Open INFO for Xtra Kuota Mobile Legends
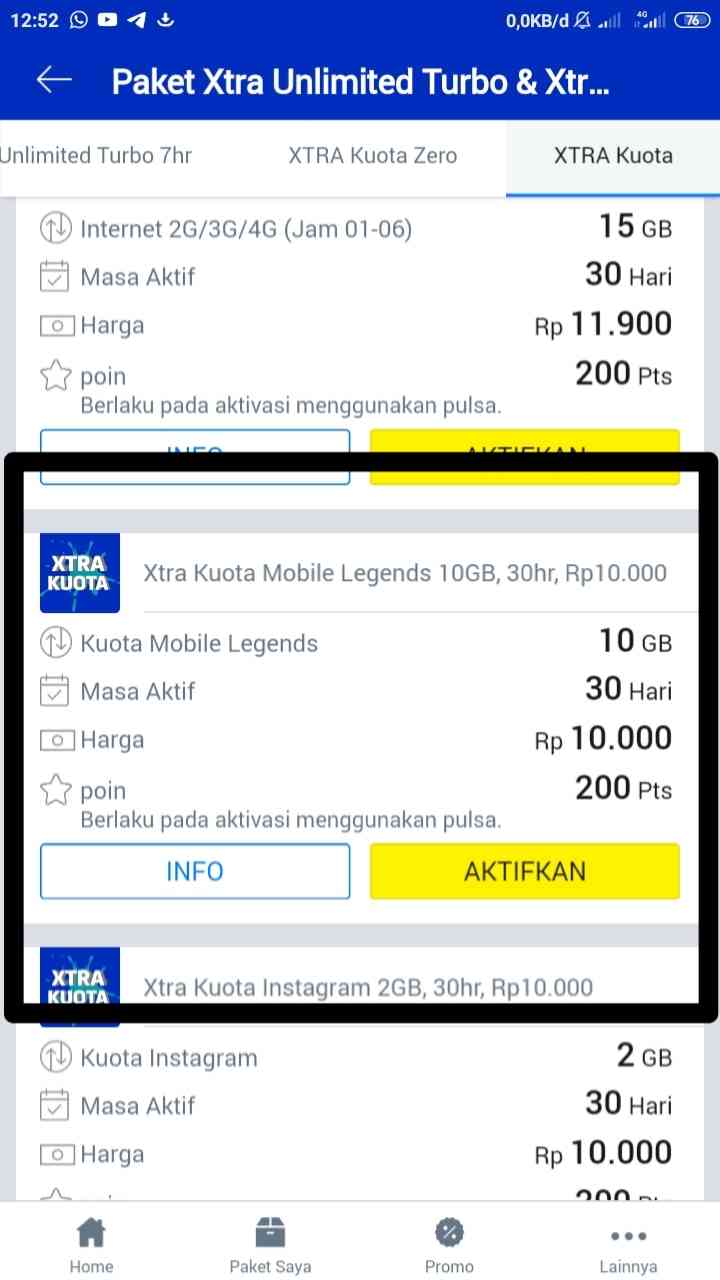This screenshot has height=1280, width=720. tap(195, 871)
